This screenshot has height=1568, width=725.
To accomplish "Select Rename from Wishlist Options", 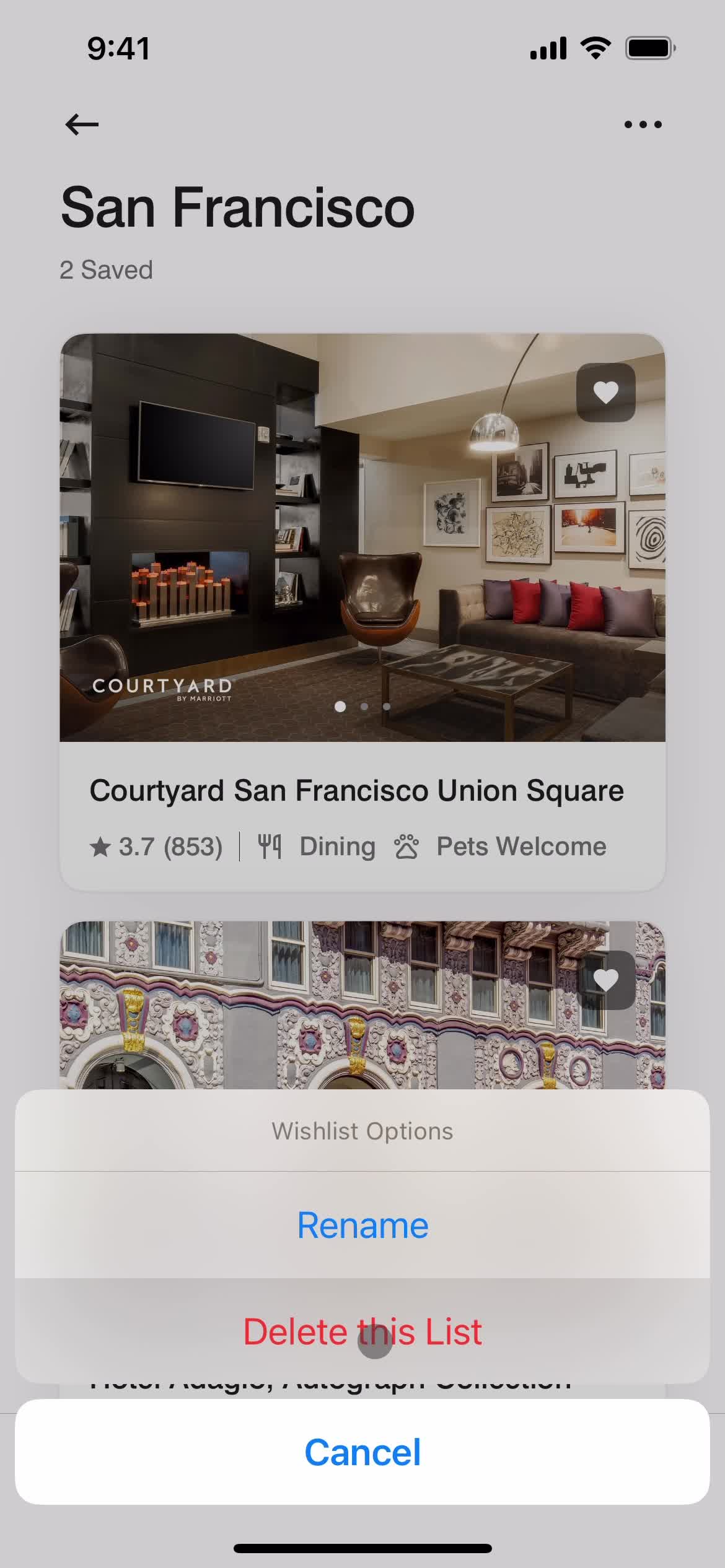I will pyautogui.click(x=362, y=1223).
